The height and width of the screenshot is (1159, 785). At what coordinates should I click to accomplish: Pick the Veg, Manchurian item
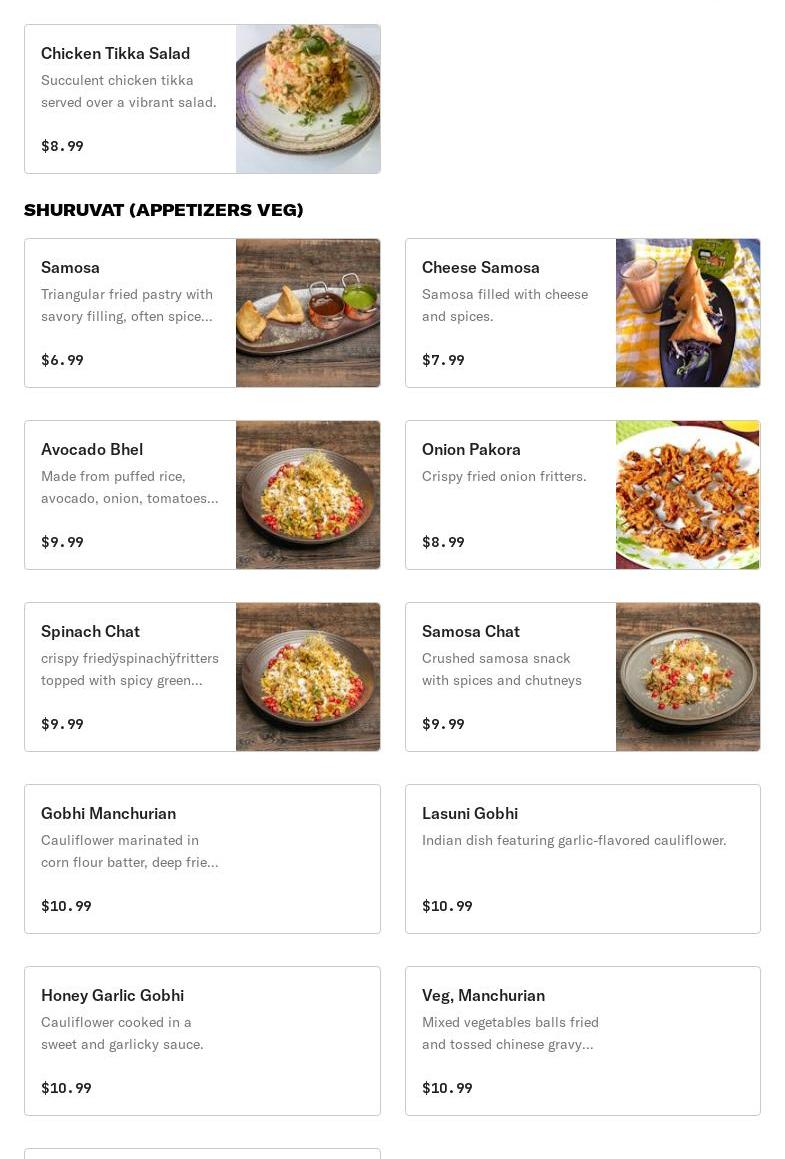coord(582,1041)
